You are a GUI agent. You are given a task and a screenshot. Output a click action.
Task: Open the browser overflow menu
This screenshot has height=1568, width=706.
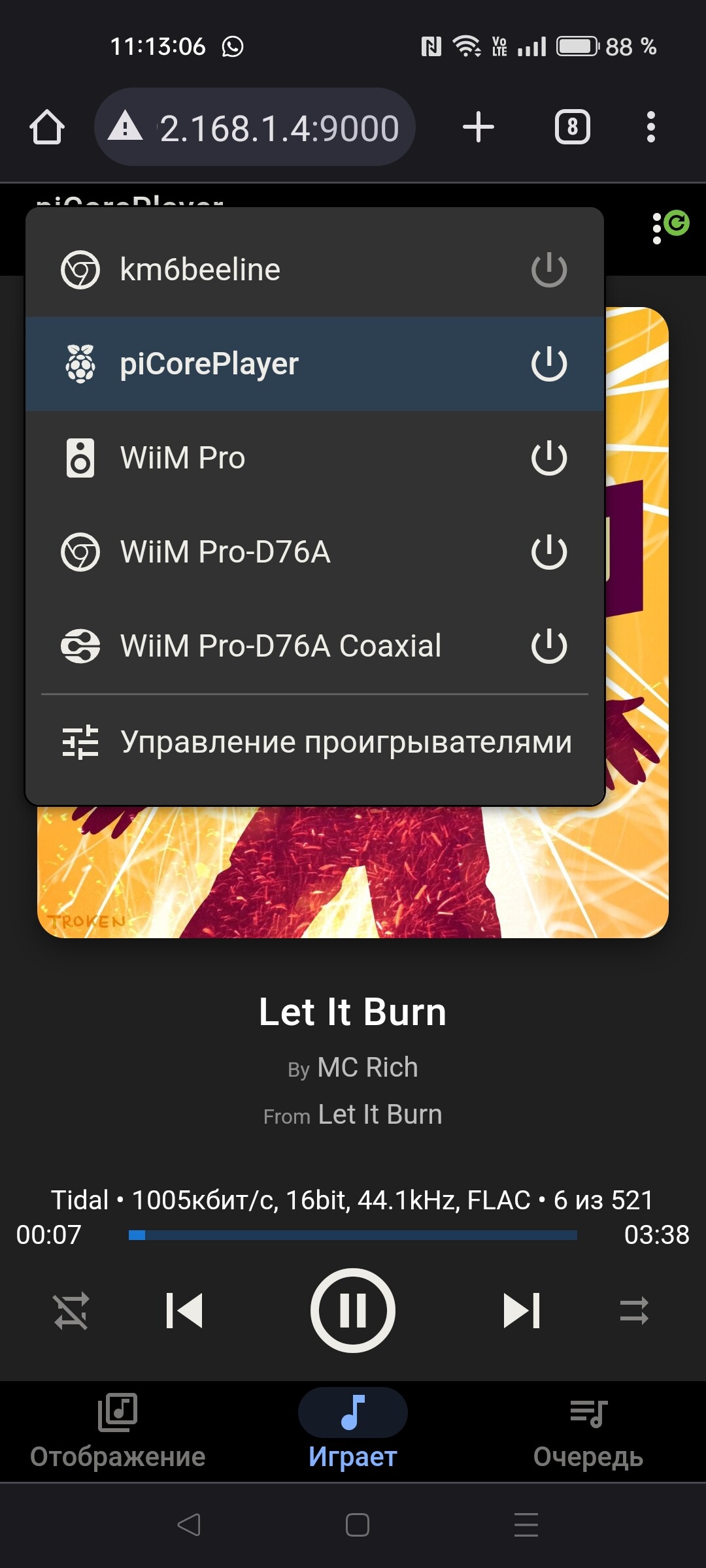(x=650, y=127)
